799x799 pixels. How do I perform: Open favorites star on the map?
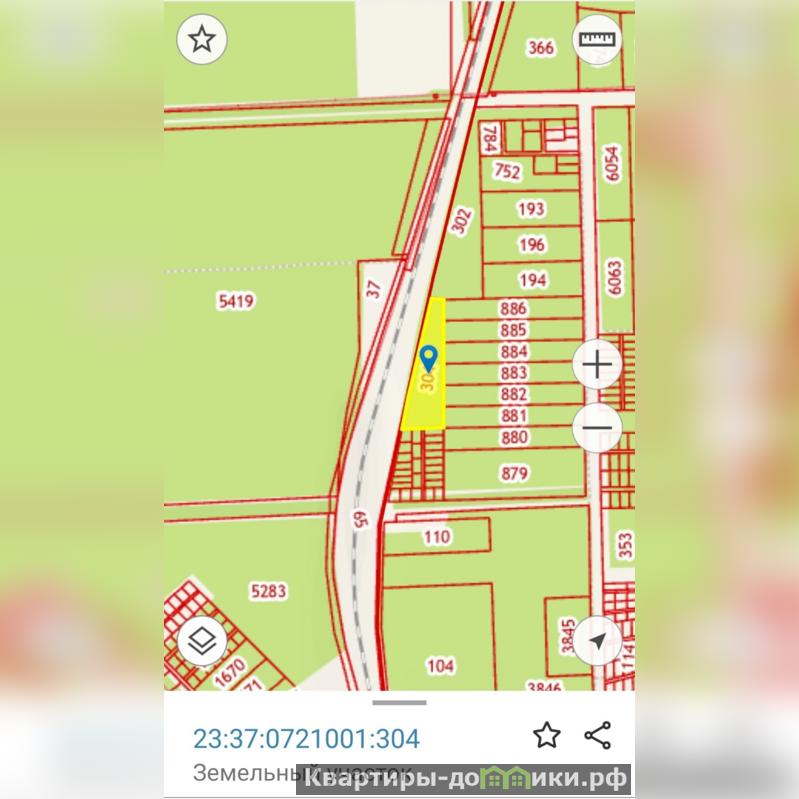(x=202, y=40)
